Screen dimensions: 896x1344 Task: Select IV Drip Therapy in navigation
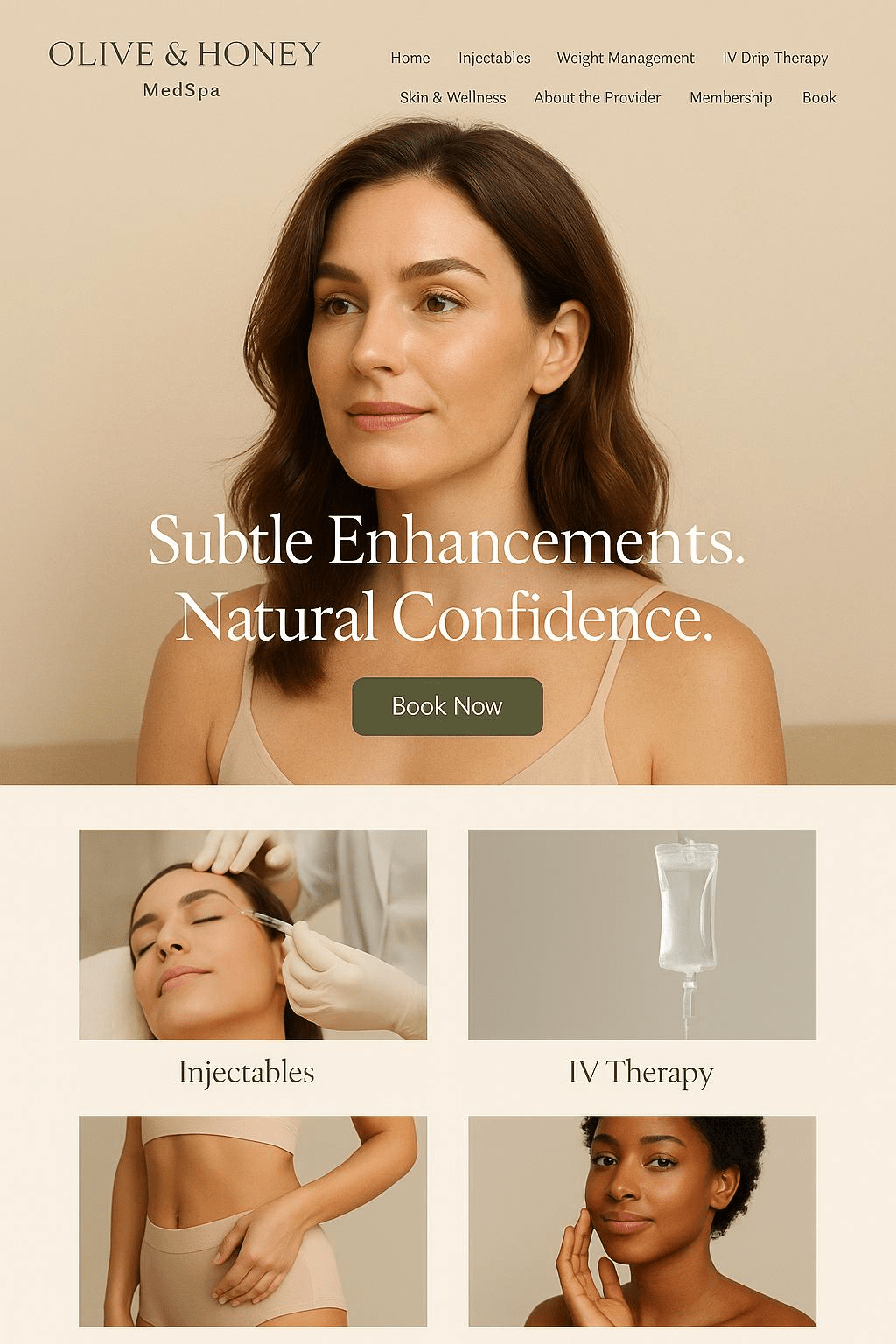click(775, 58)
